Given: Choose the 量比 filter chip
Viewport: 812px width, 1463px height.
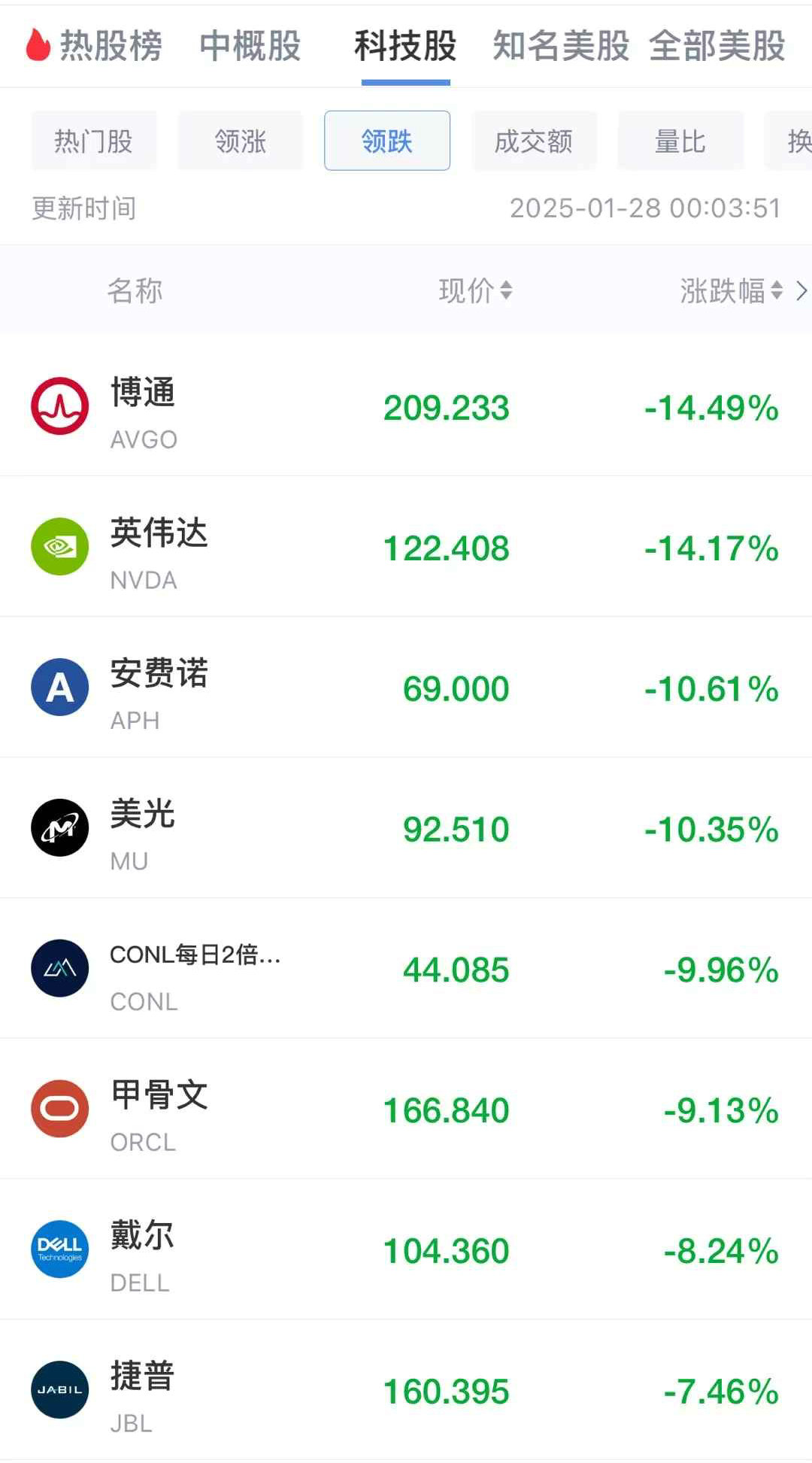Looking at the screenshot, I should (x=680, y=141).
